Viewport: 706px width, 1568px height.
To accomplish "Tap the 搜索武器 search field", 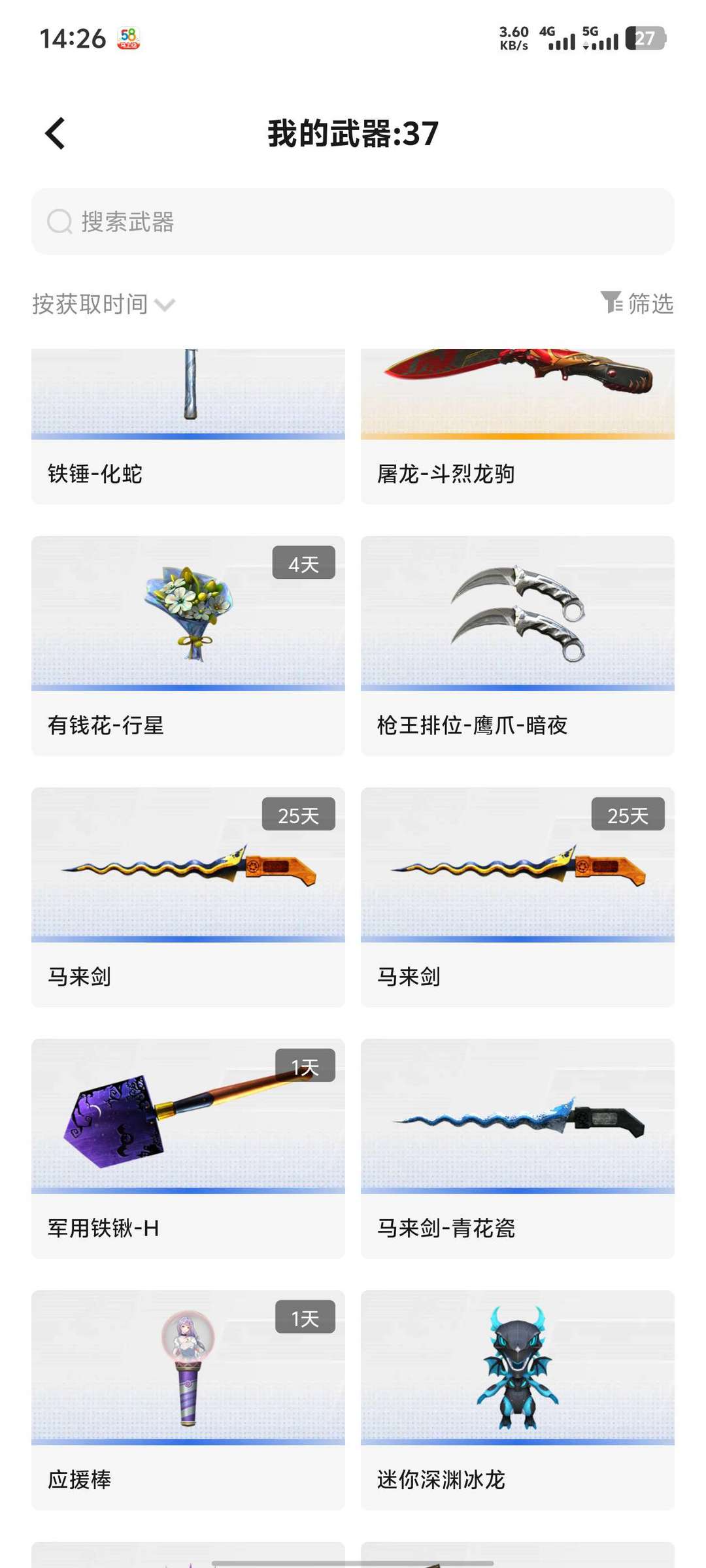I will pos(353,222).
